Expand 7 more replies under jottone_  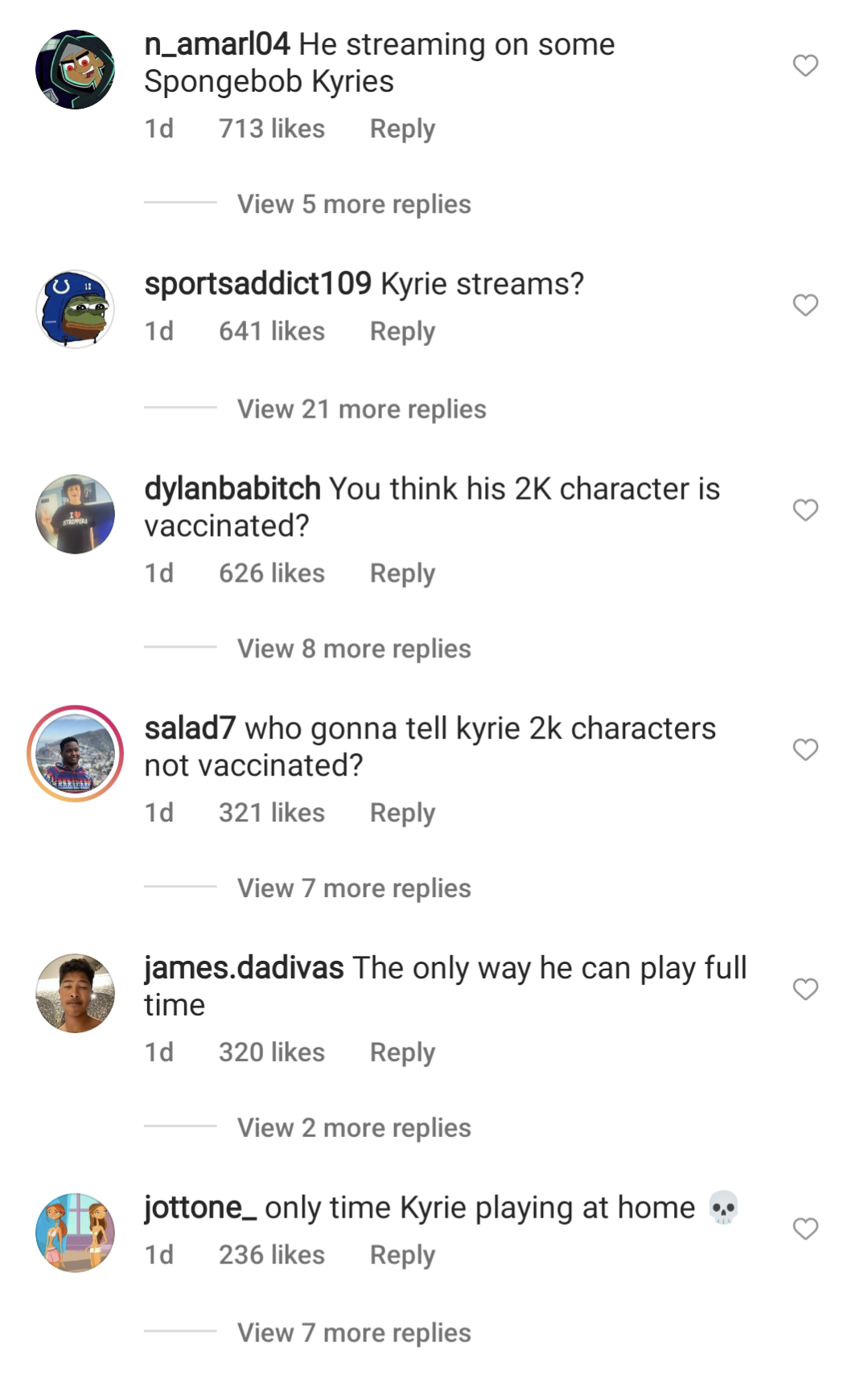pyautogui.click(x=353, y=1333)
